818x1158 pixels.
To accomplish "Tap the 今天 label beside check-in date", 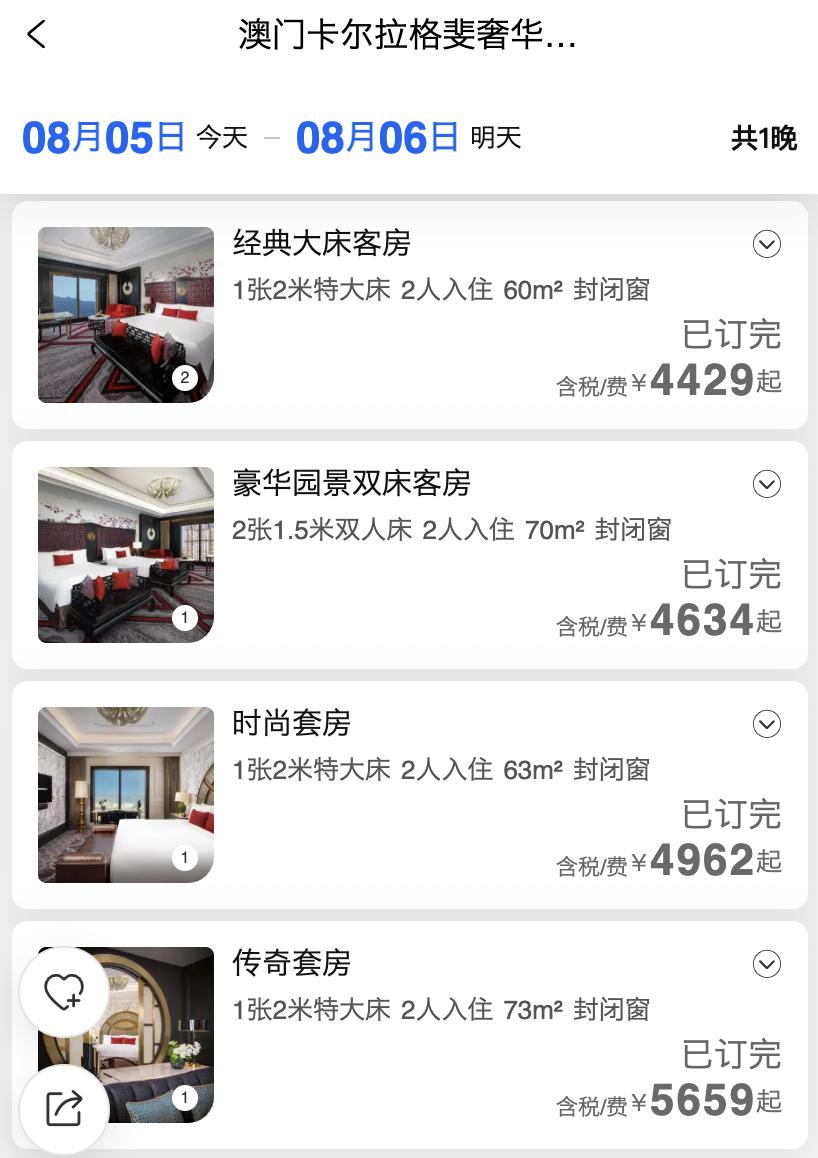I will 221,139.
